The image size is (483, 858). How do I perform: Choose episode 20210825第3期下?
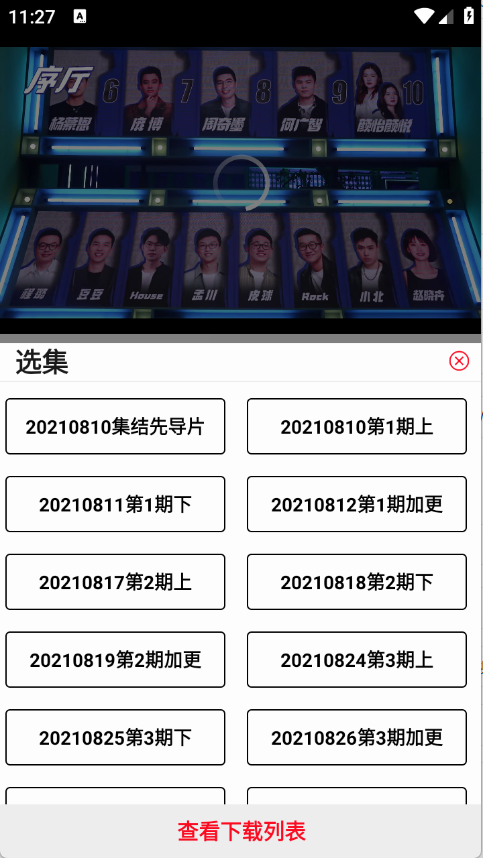[x=115, y=737]
